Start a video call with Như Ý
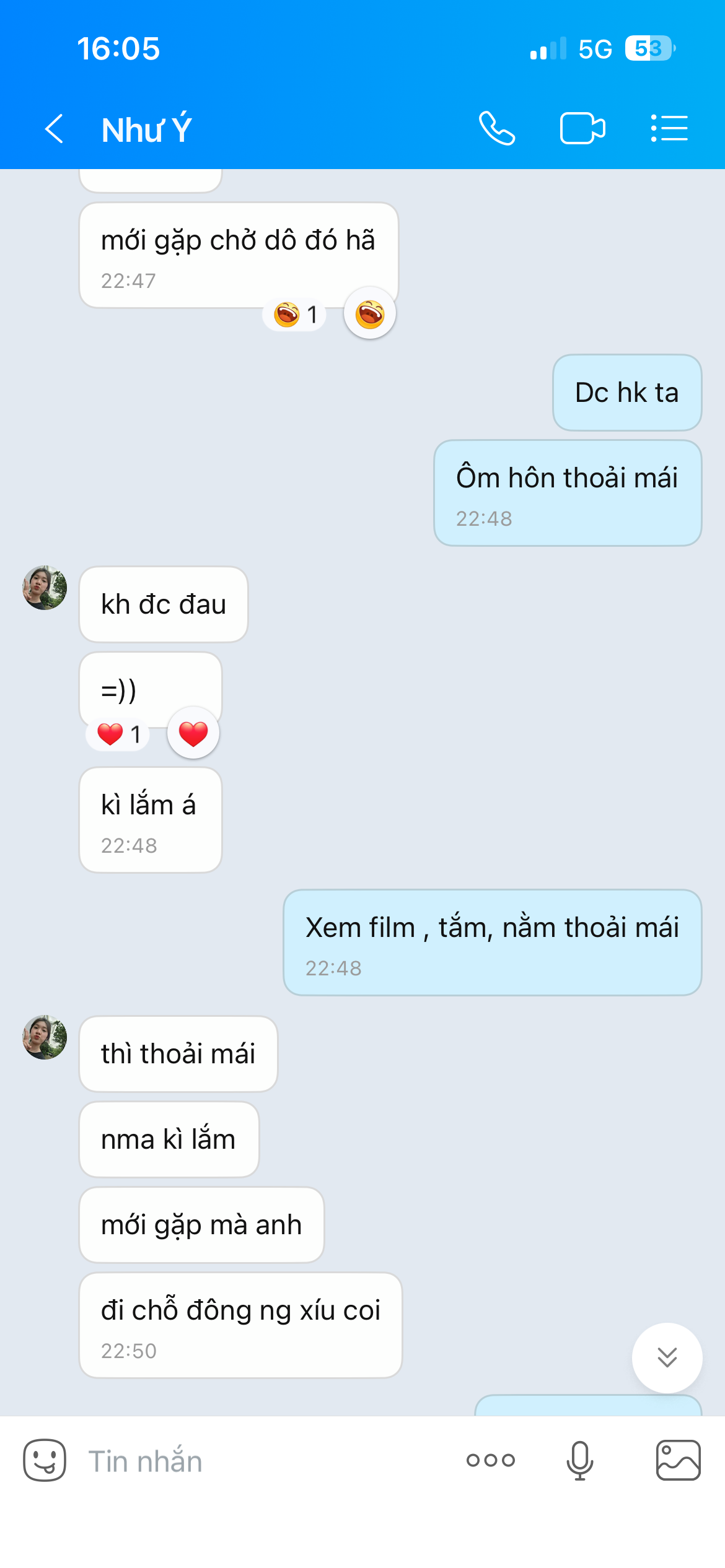725x1568 pixels. click(x=582, y=129)
